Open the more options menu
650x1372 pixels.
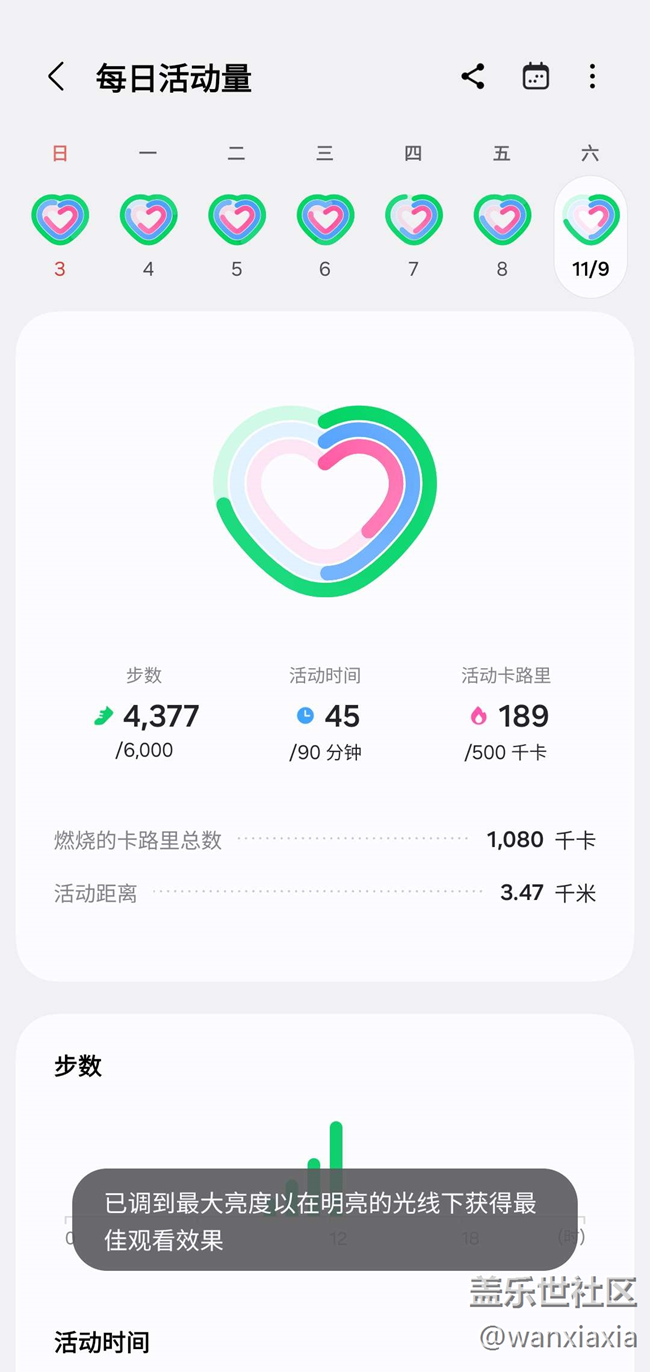tap(592, 77)
